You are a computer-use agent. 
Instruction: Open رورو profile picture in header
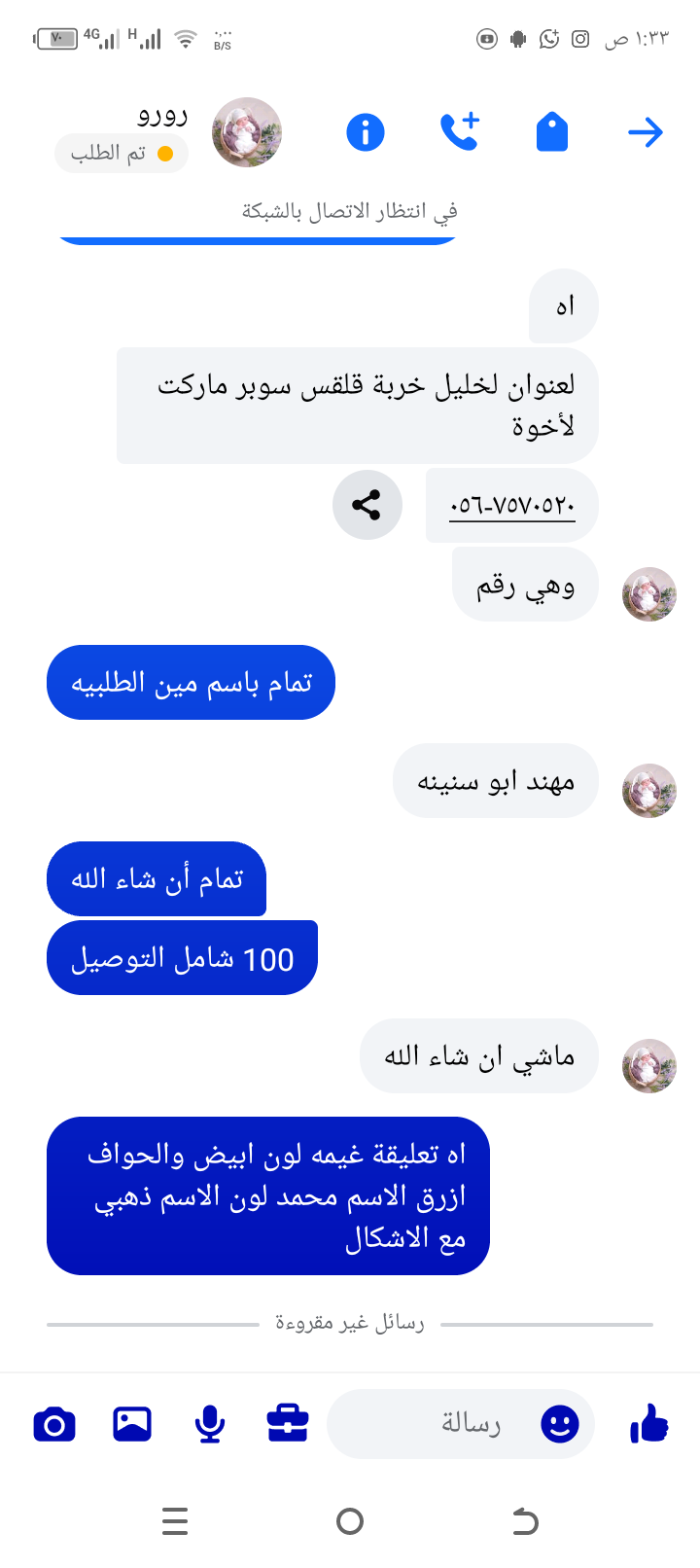pos(247,132)
